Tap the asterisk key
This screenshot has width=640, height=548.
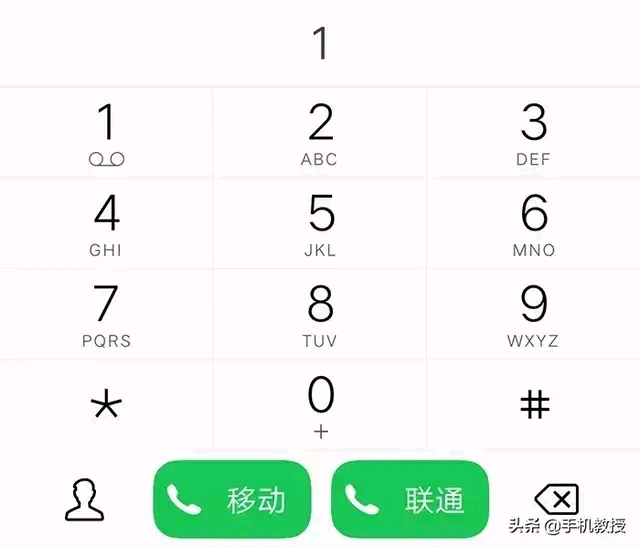click(106, 405)
